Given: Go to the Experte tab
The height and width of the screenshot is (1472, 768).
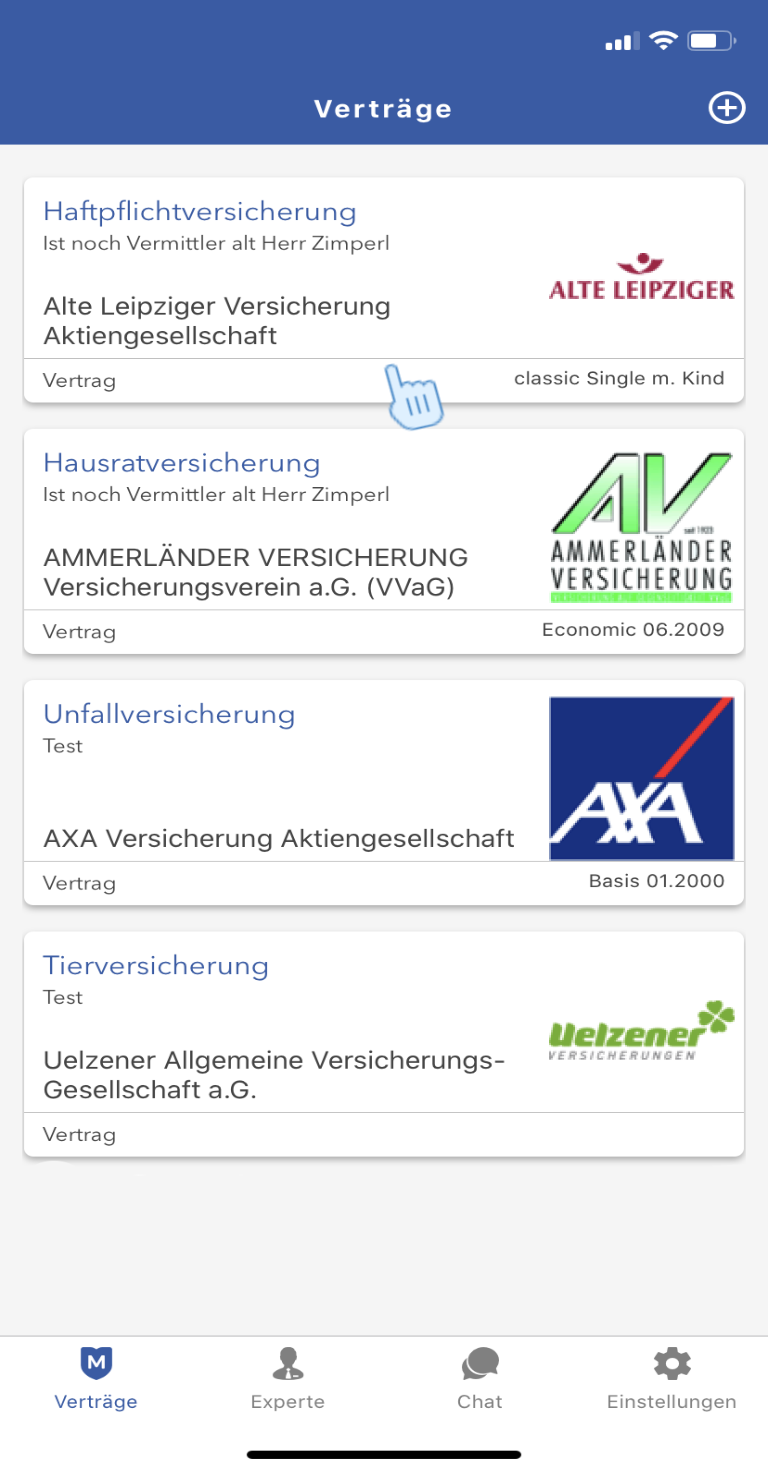Looking at the screenshot, I should pyautogui.click(x=288, y=1379).
